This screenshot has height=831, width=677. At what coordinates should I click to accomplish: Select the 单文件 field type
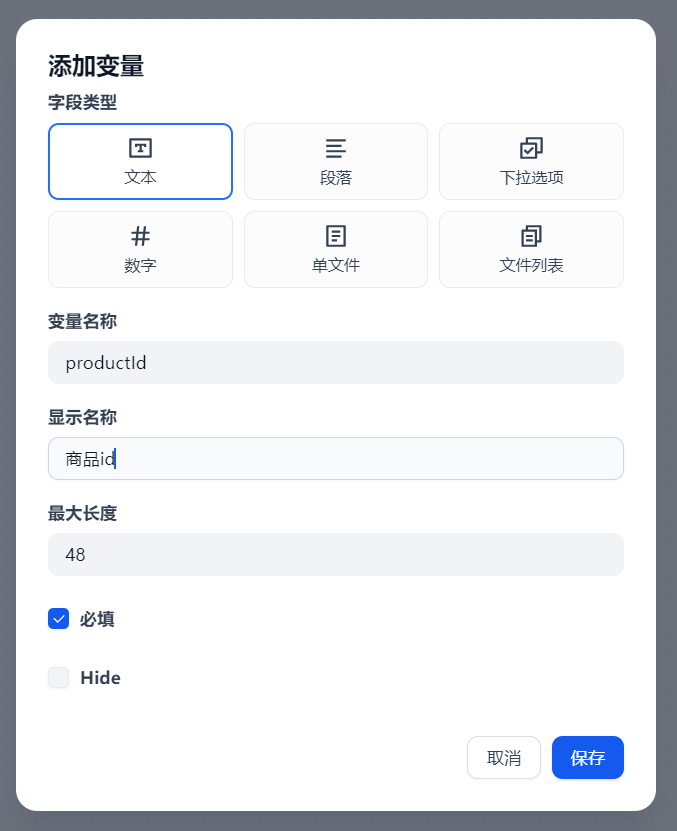[x=336, y=249]
